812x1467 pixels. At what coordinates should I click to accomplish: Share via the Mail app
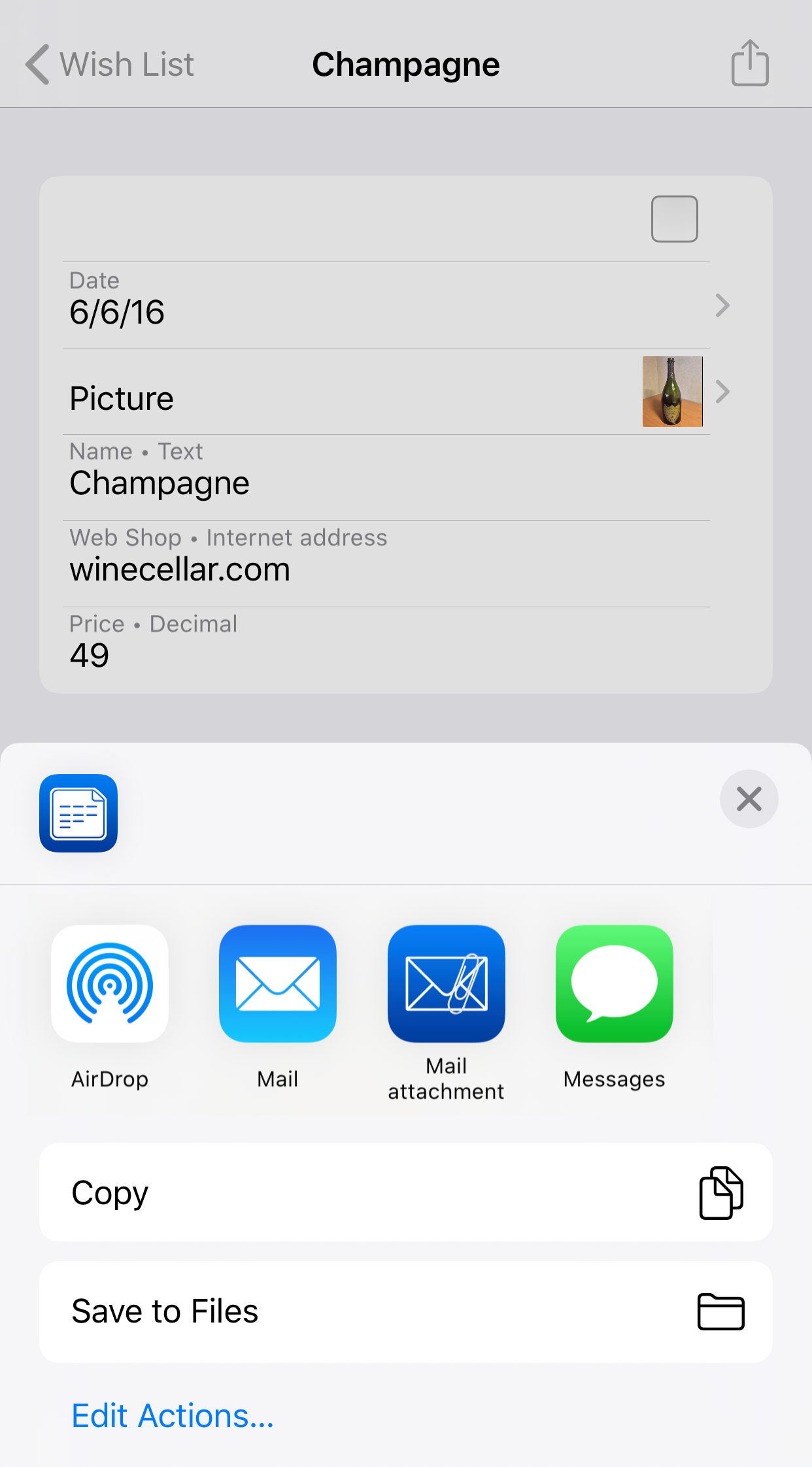click(278, 984)
